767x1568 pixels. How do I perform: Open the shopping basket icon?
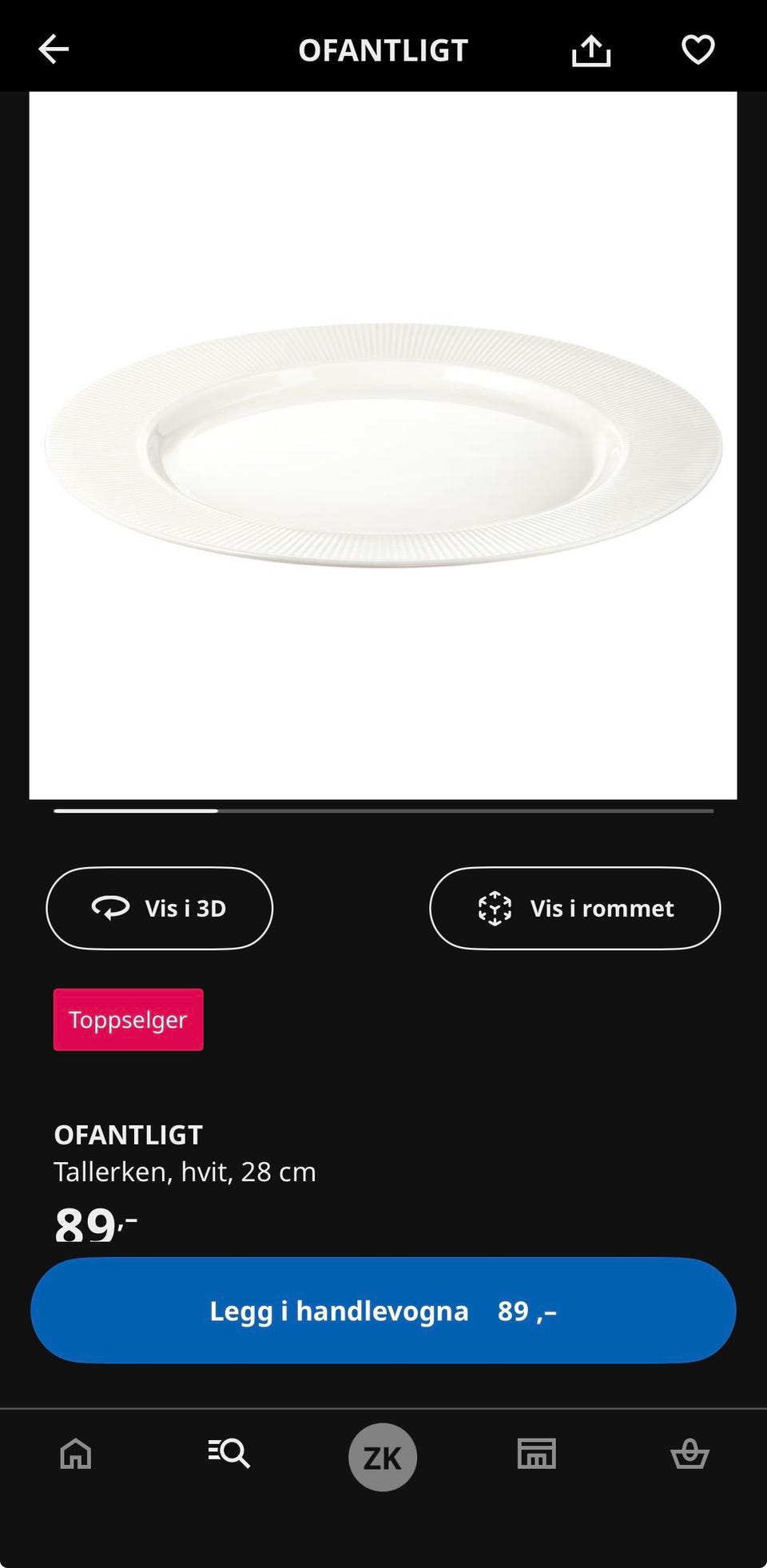click(692, 1455)
